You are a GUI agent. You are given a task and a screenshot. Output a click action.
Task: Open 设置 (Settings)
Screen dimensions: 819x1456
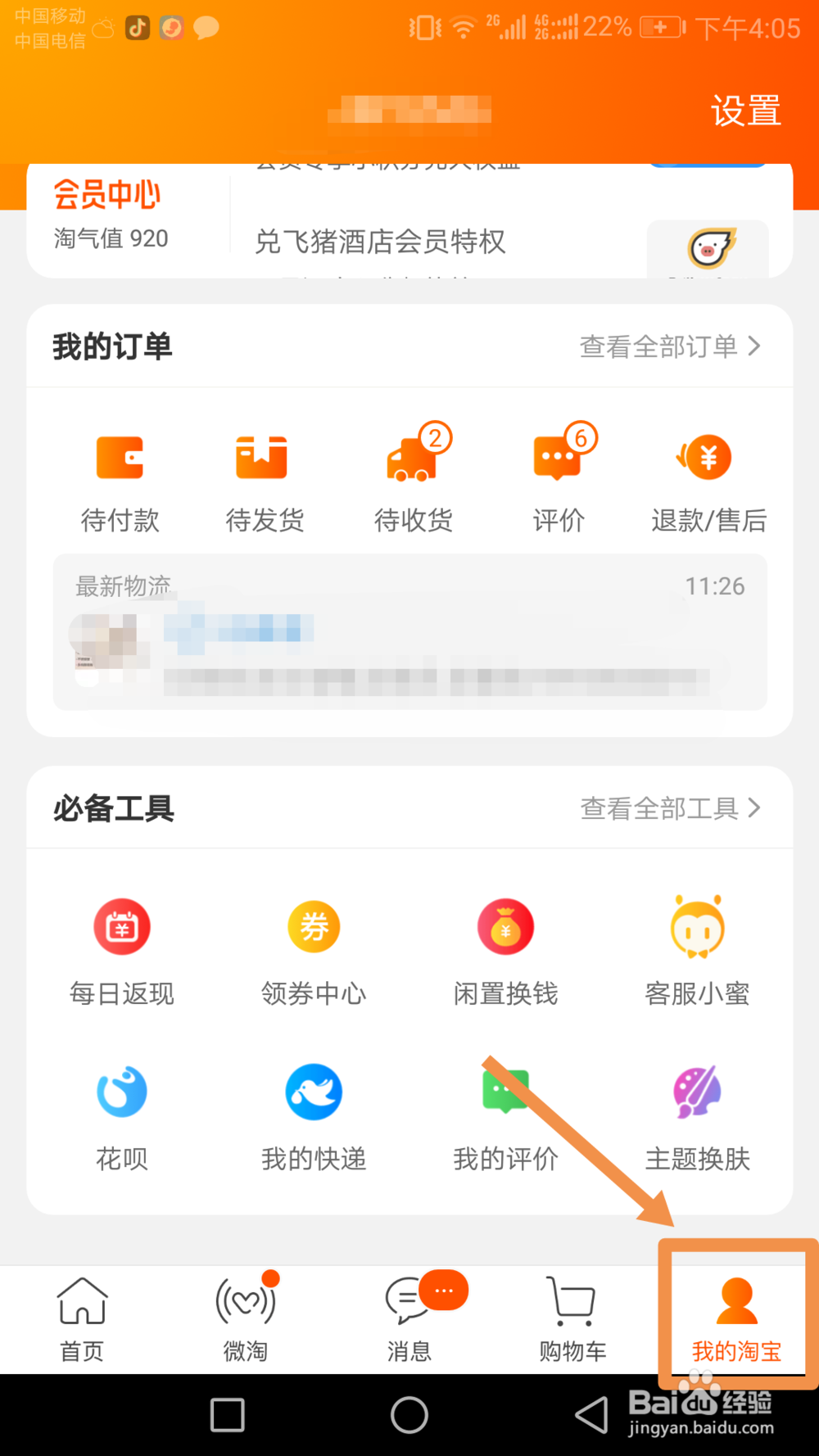745,111
